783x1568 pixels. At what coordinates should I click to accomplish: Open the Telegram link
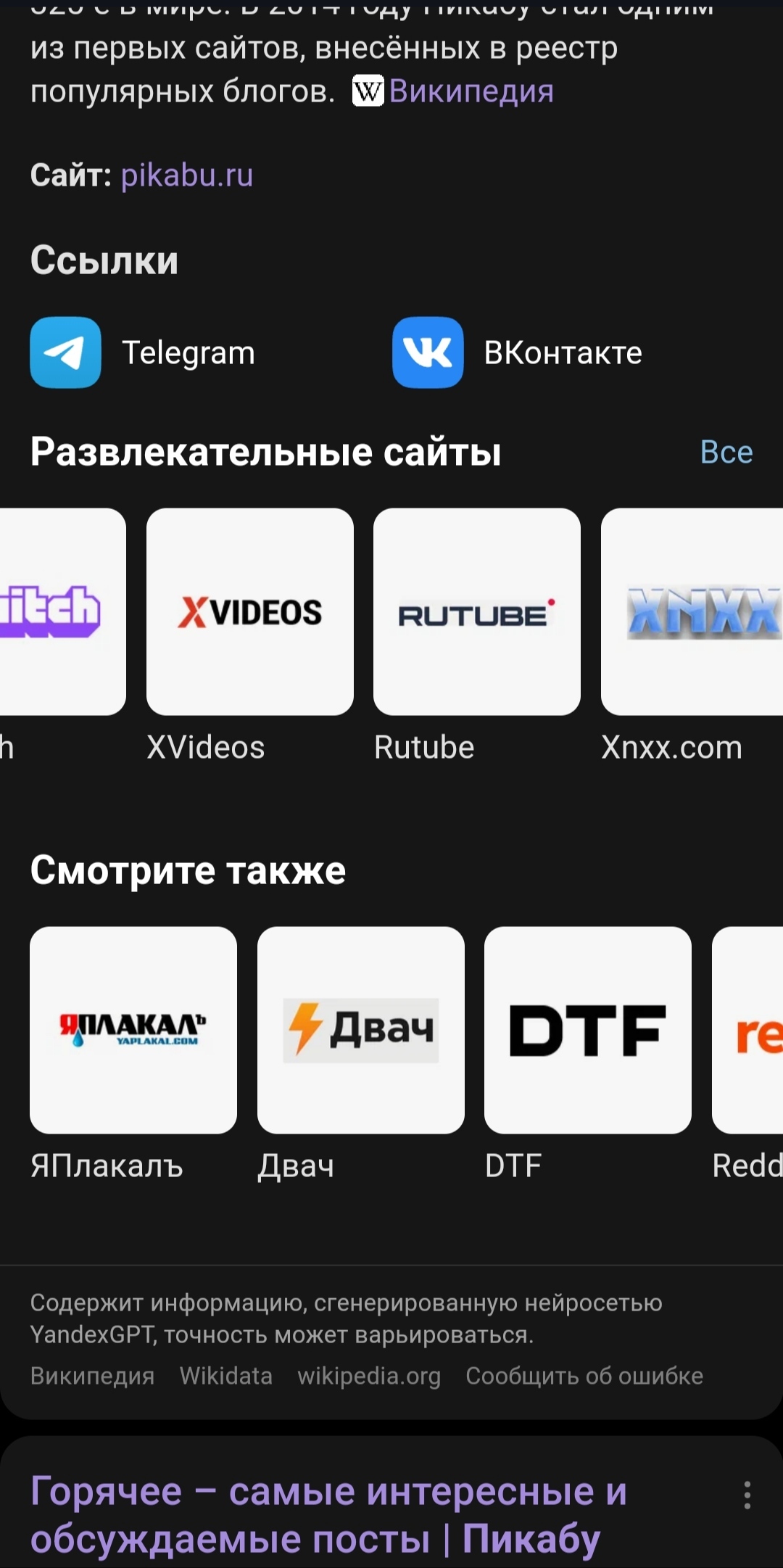pyautogui.click(x=143, y=352)
